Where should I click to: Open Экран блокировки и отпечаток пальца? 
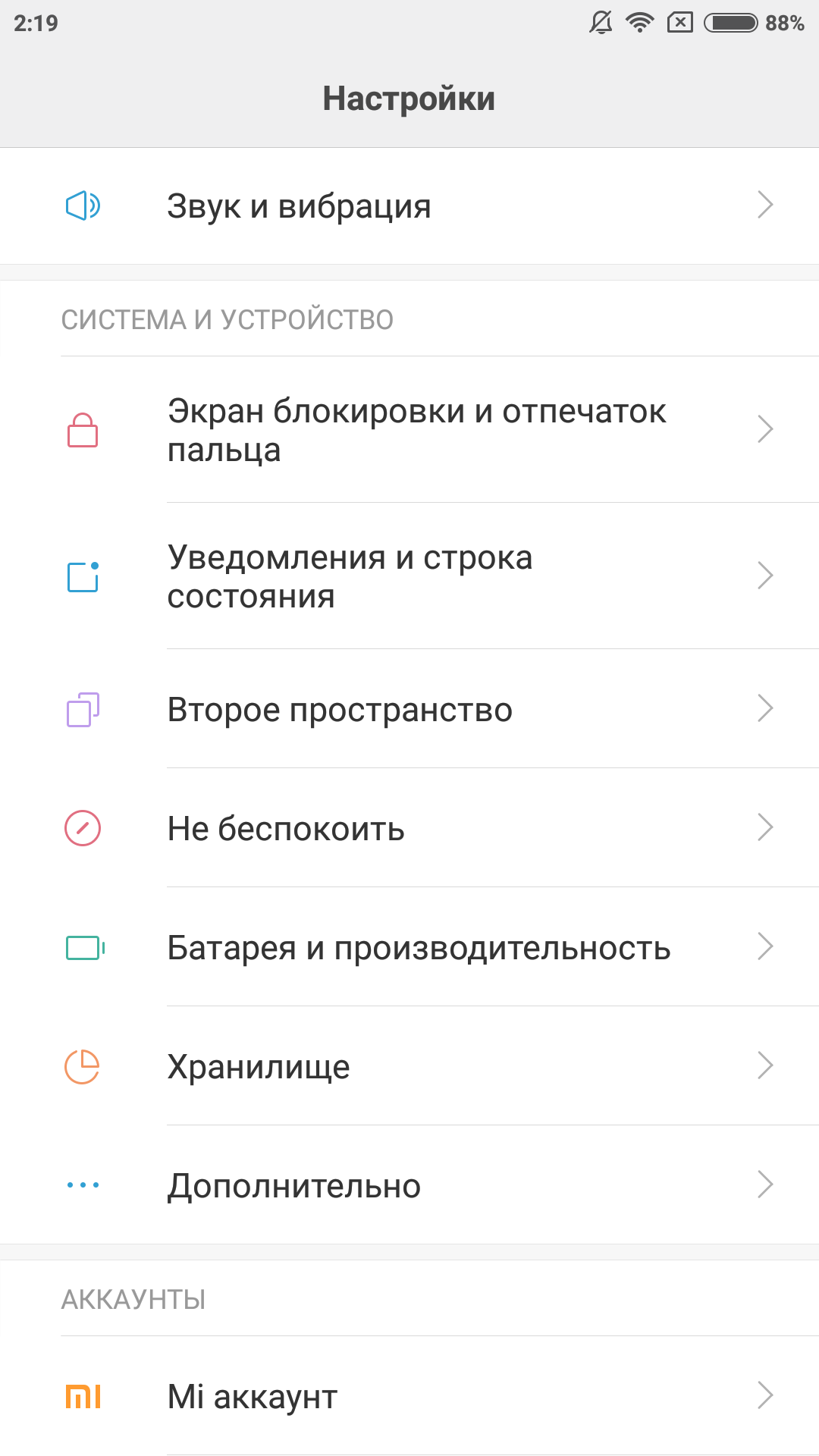click(409, 430)
